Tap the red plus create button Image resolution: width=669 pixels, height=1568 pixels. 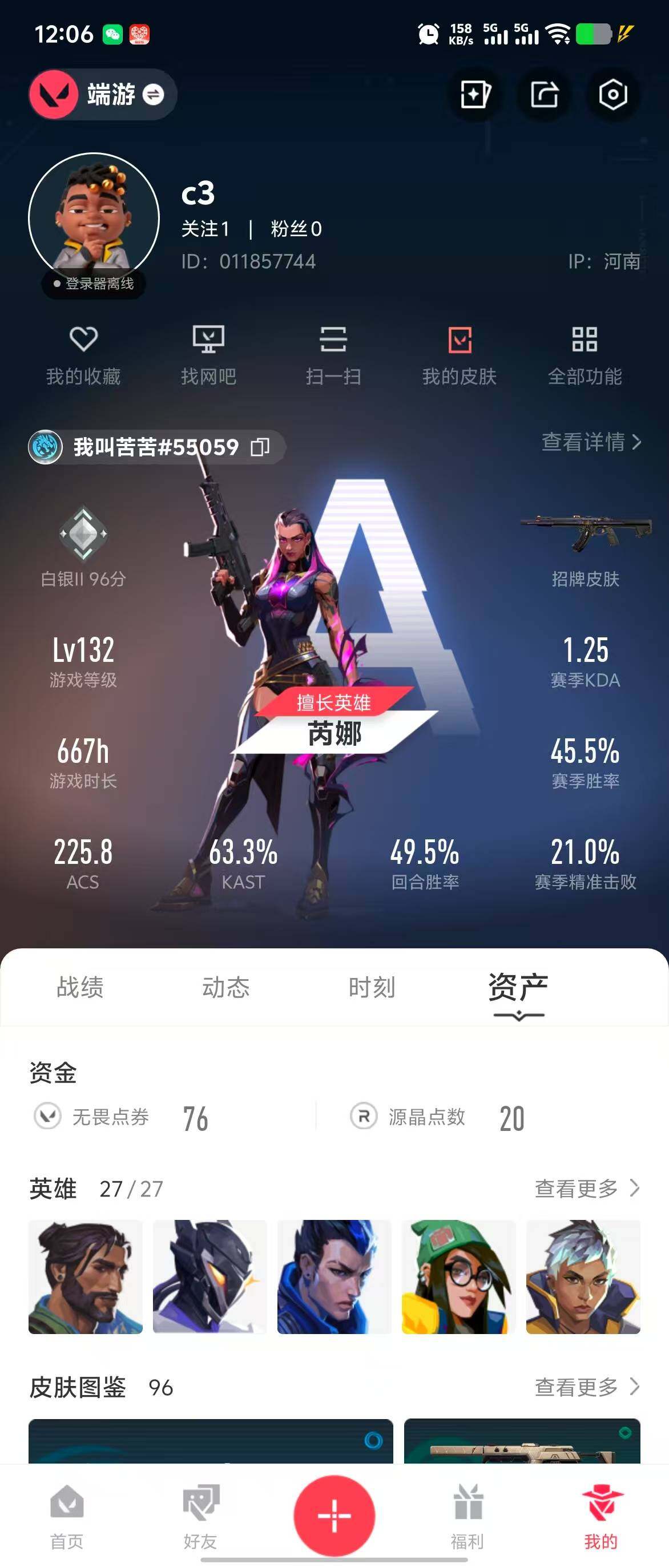coord(334,1515)
